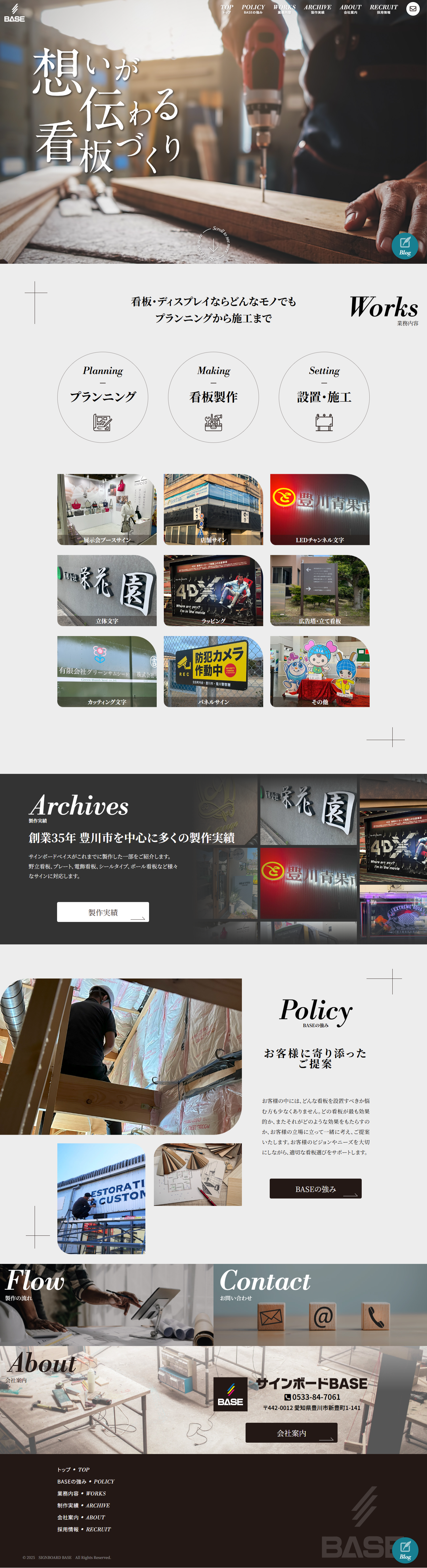The height and width of the screenshot is (1568, 427).
Task: Open the 制作実績 ARCHIVE footer link
Action: [83, 1505]
